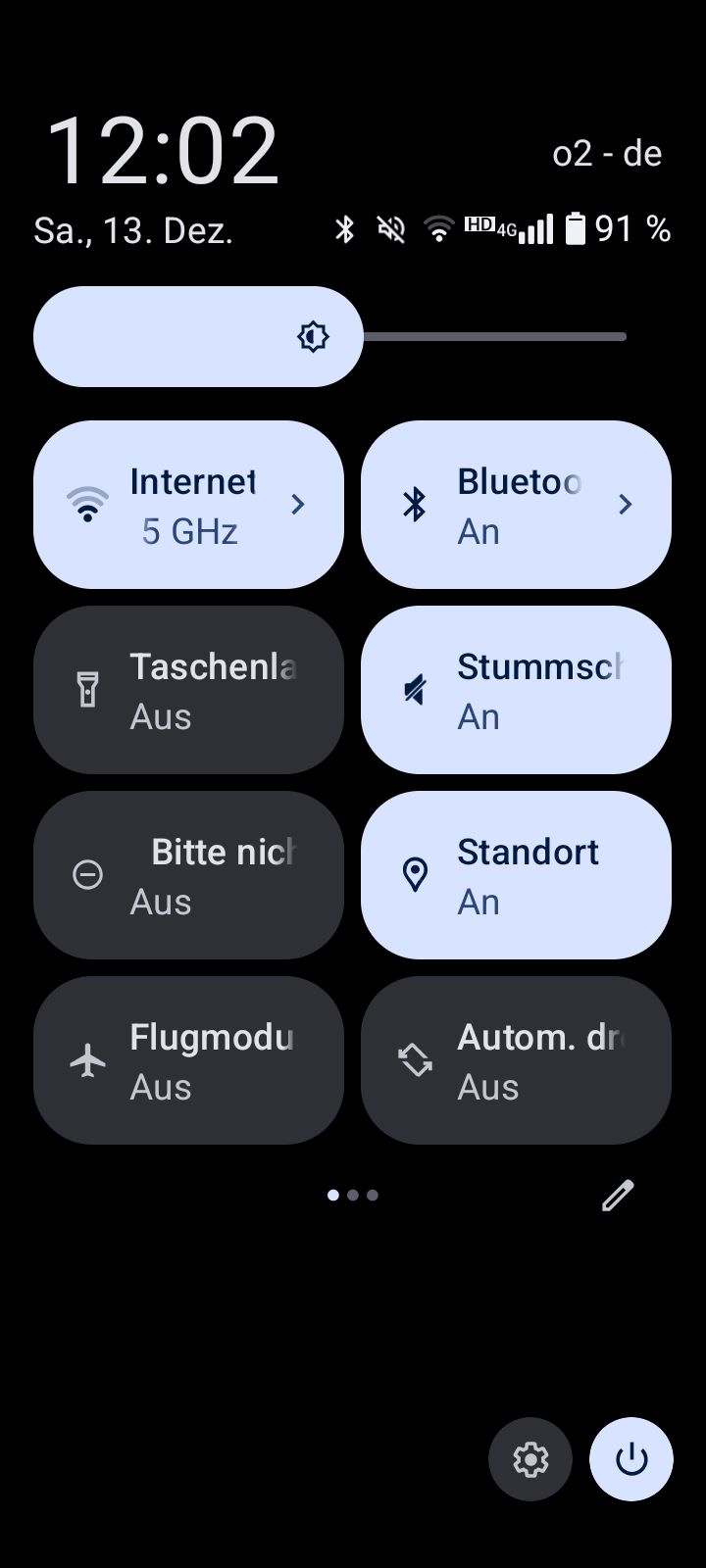Toggle Autom. drehen auto-rotate
Viewport: 706px width, 1568px height.
click(x=516, y=1060)
